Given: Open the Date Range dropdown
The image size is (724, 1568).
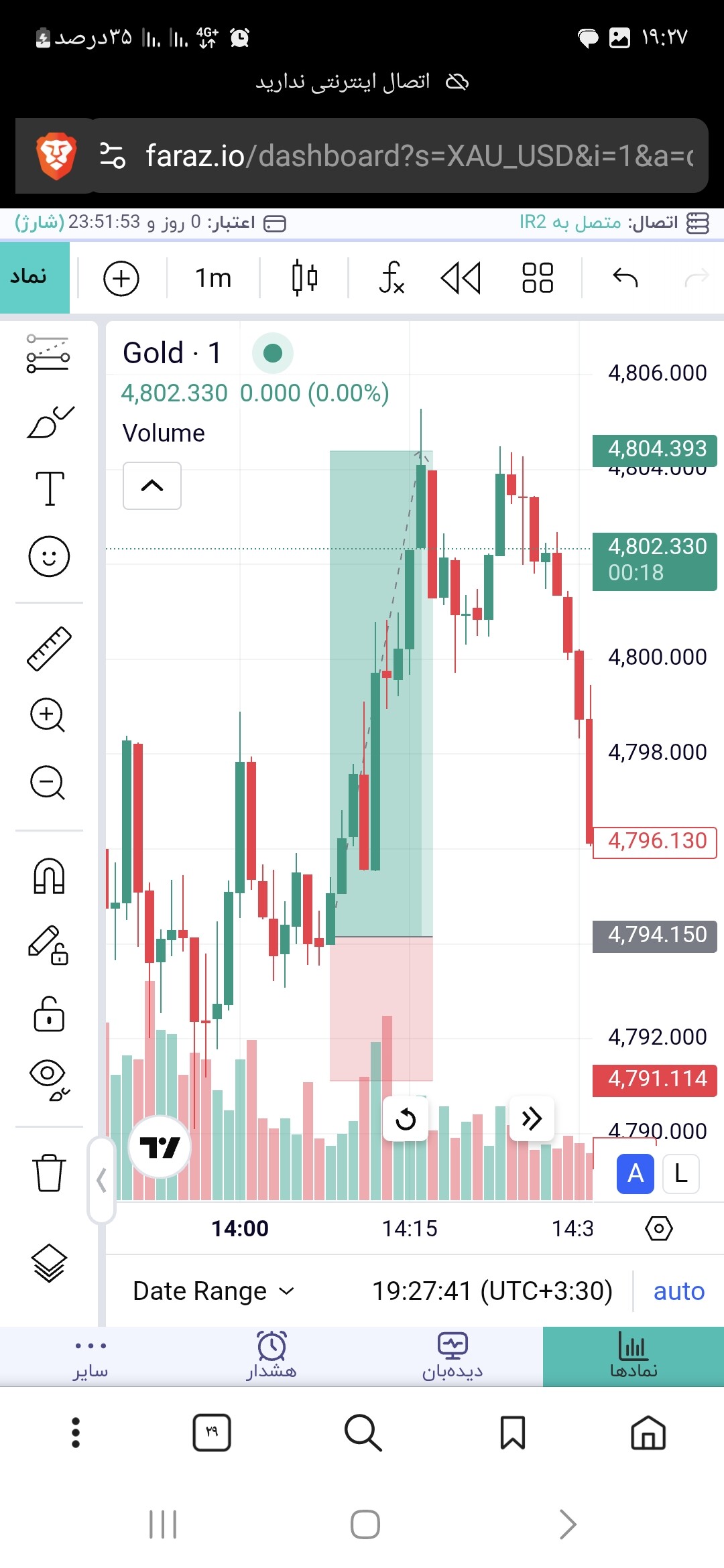Looking at the screenshot, I should point(213,1291).
